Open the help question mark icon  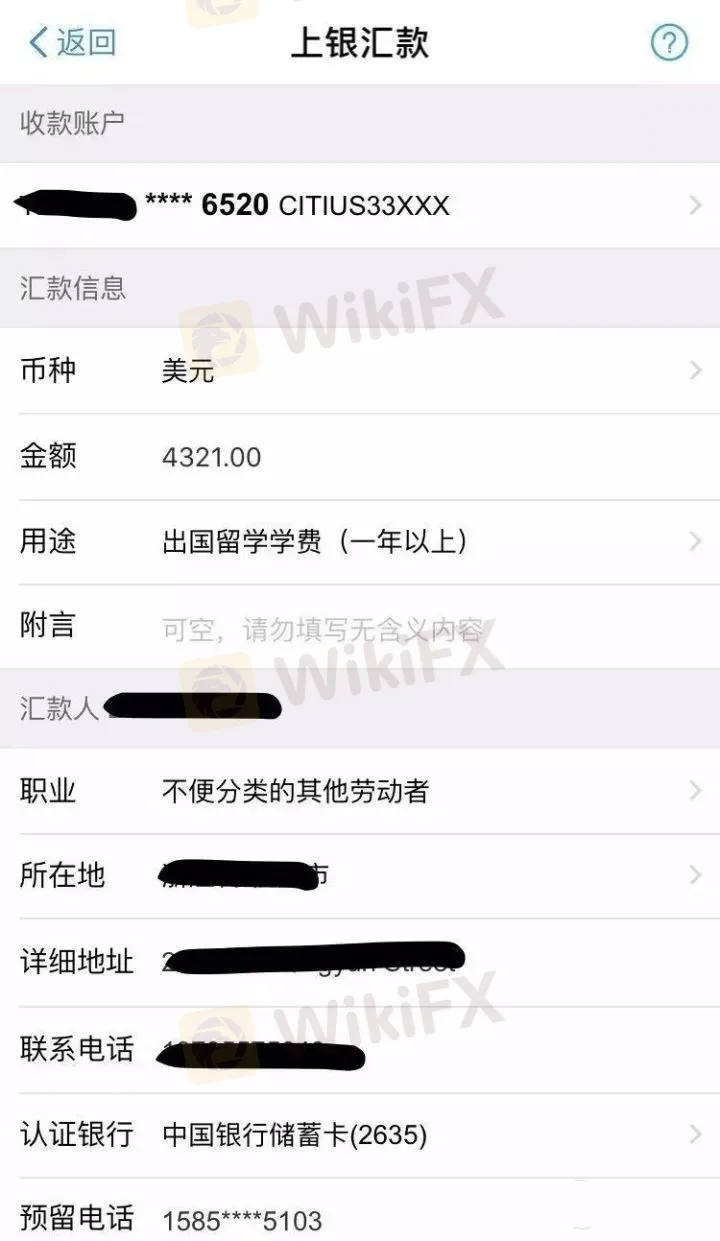(669, 42)
